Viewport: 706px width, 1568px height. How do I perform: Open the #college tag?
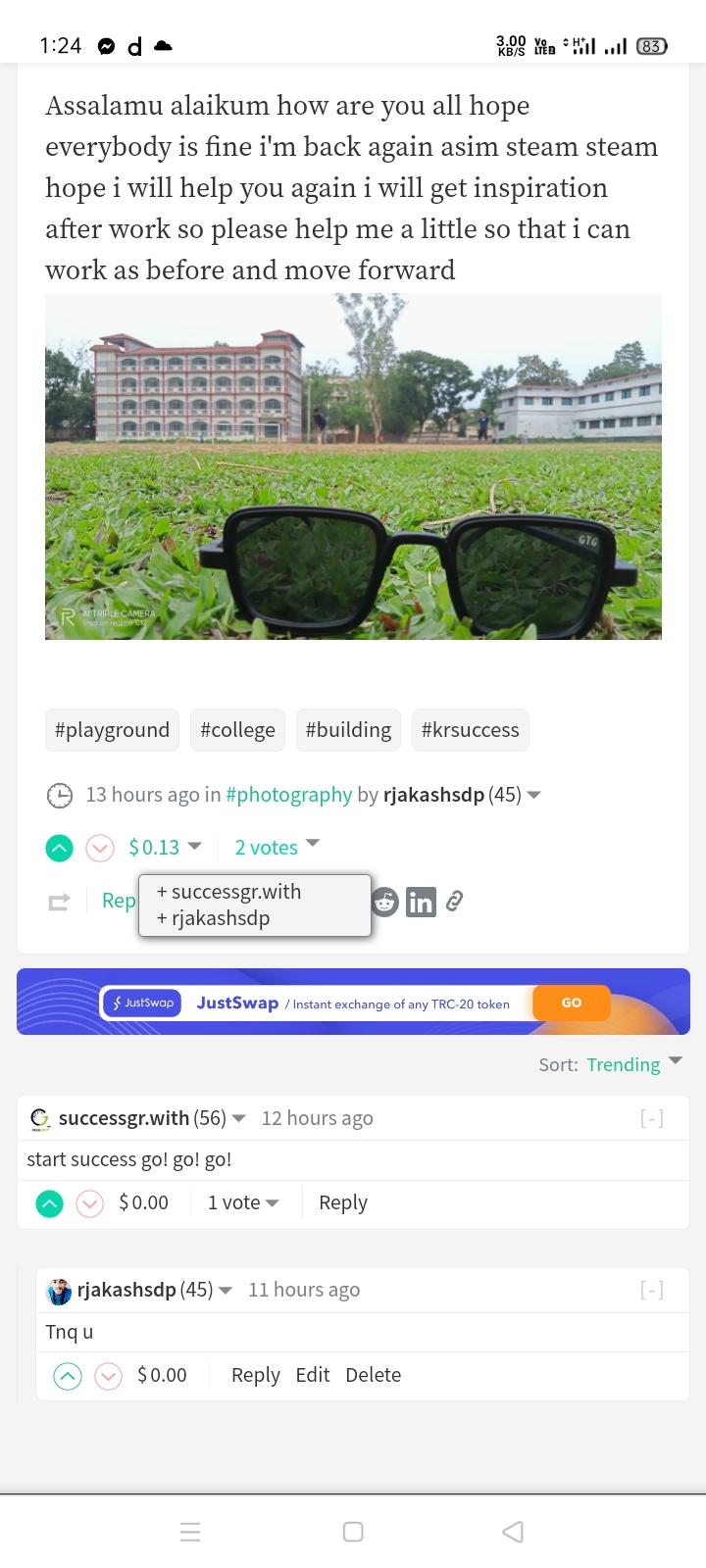pyautogui.click(x=237, y=730)
